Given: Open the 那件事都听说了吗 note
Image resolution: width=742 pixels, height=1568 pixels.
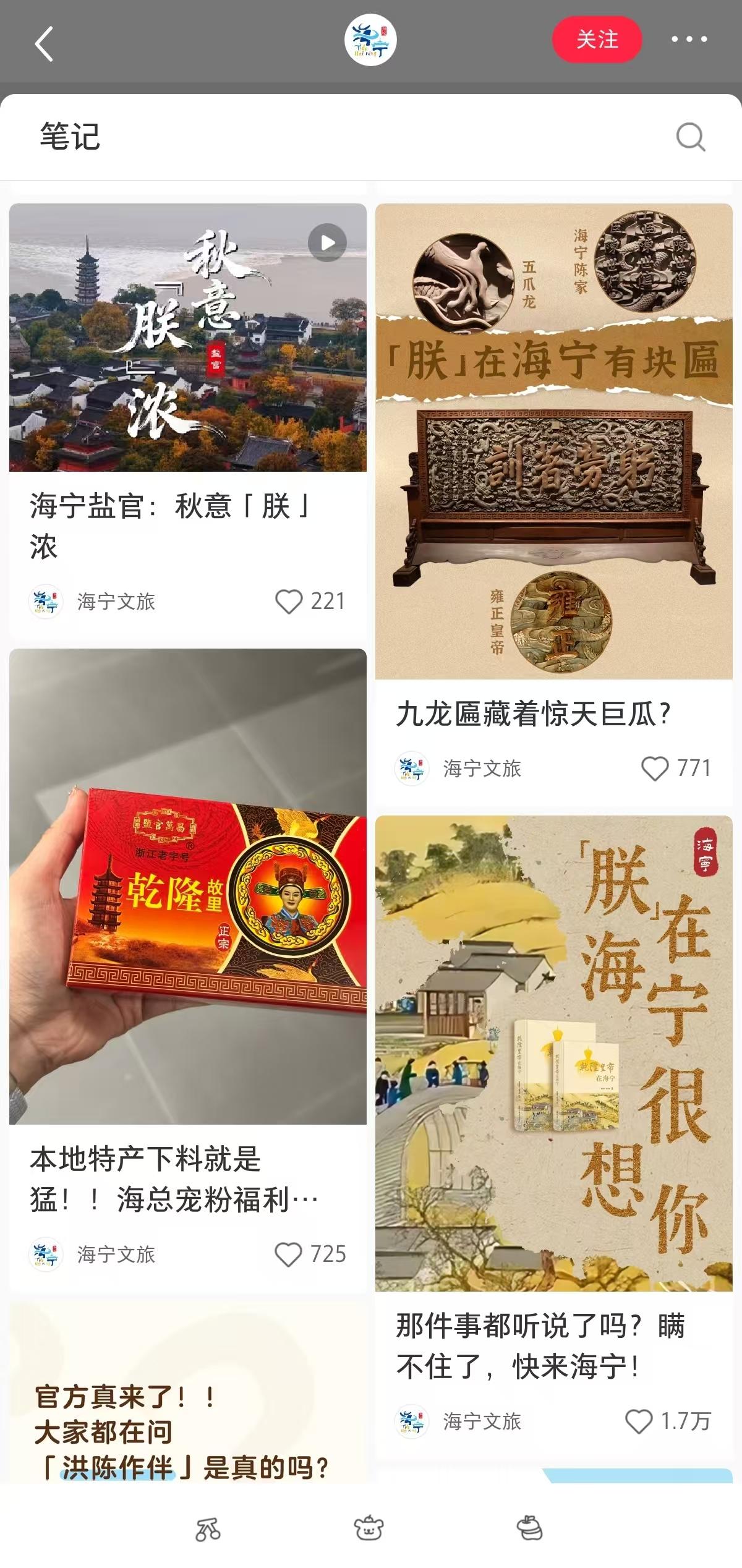Looking at the screenshot, I should (553, 1053).
